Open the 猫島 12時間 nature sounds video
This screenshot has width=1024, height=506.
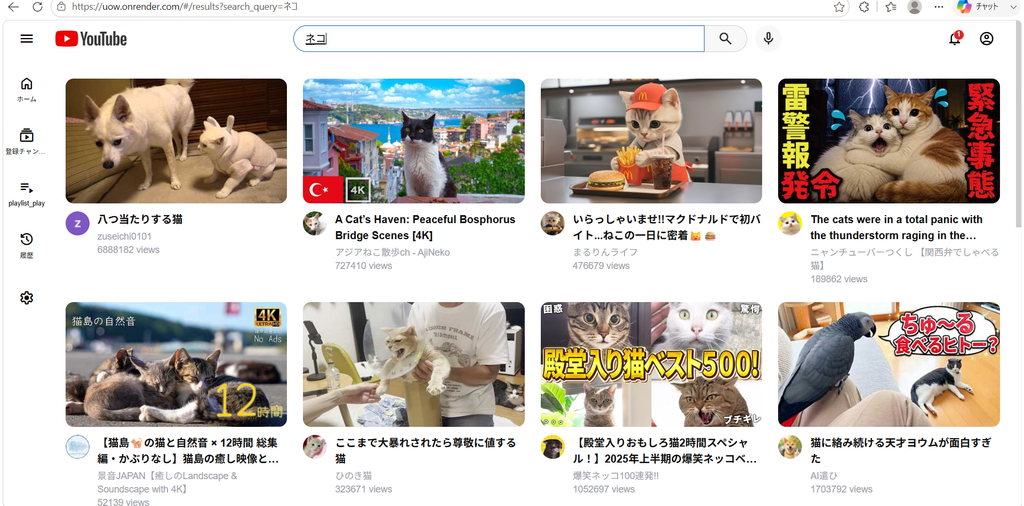click(176, 364)
